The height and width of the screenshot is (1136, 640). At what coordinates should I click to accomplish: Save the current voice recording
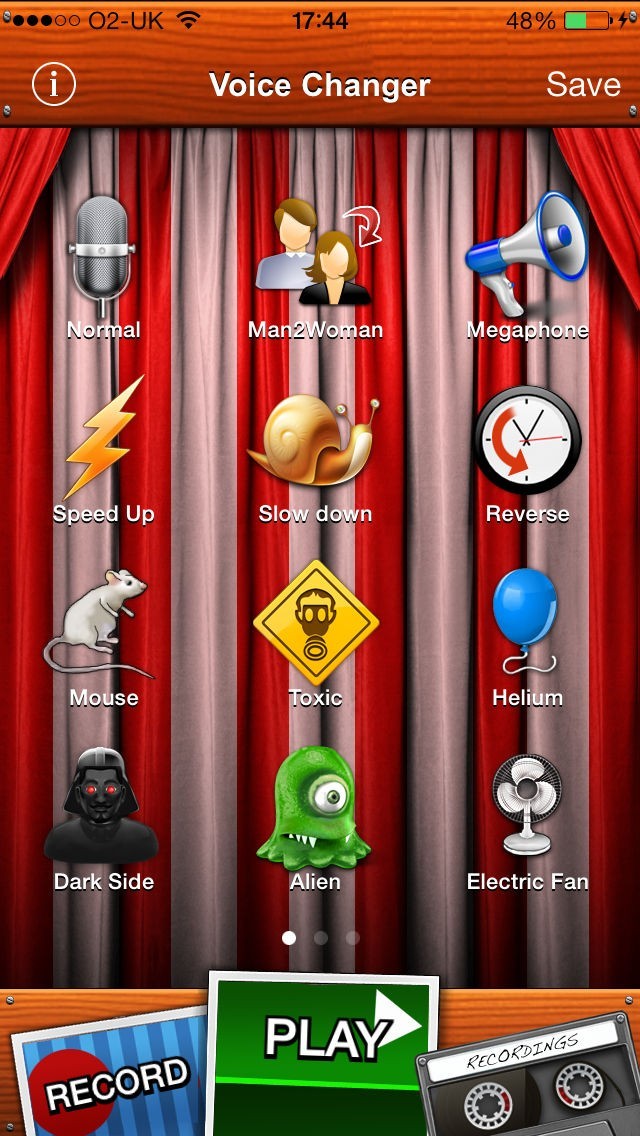[x=583, y=85]
